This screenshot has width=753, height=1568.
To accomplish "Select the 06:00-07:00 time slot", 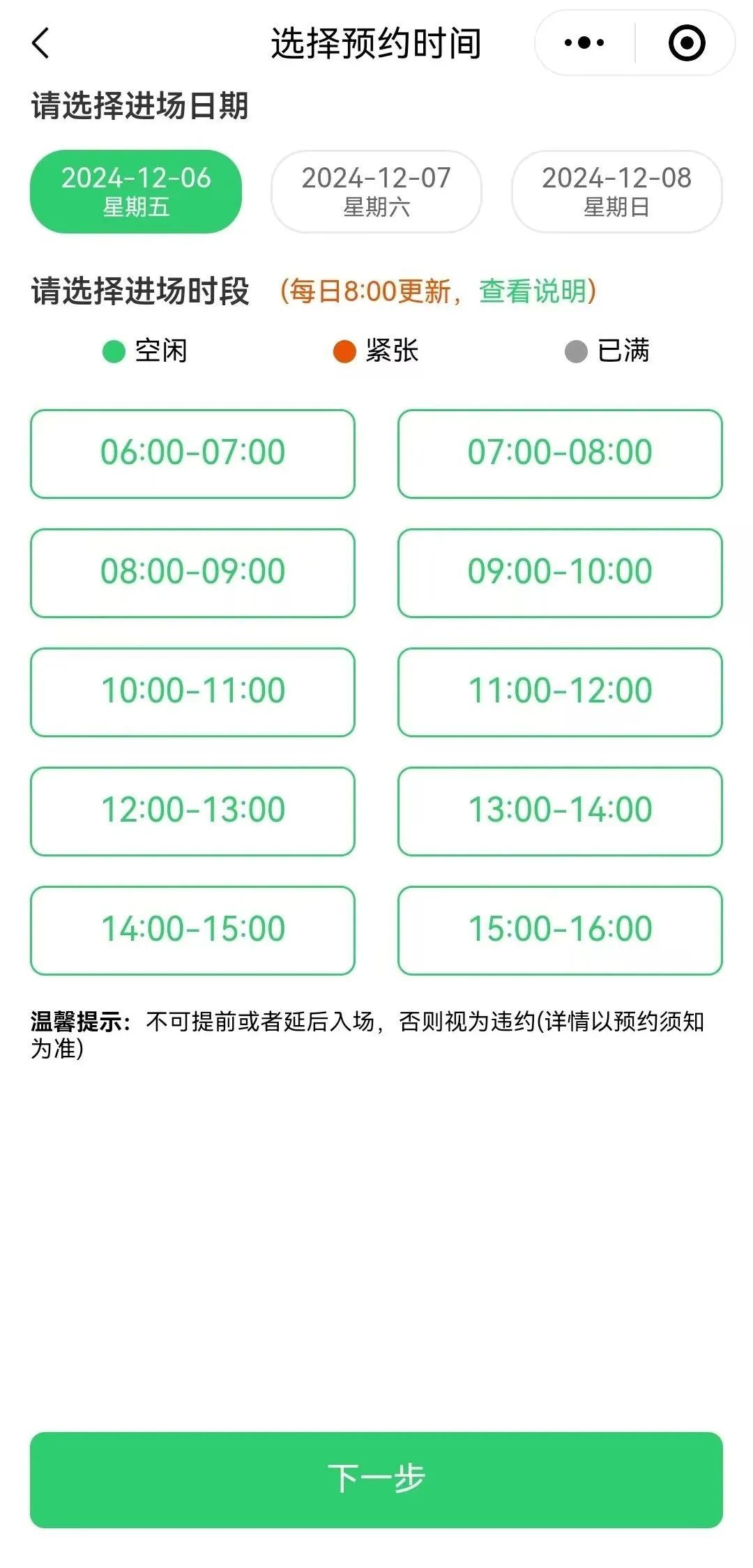I will (x=192, y=454).
